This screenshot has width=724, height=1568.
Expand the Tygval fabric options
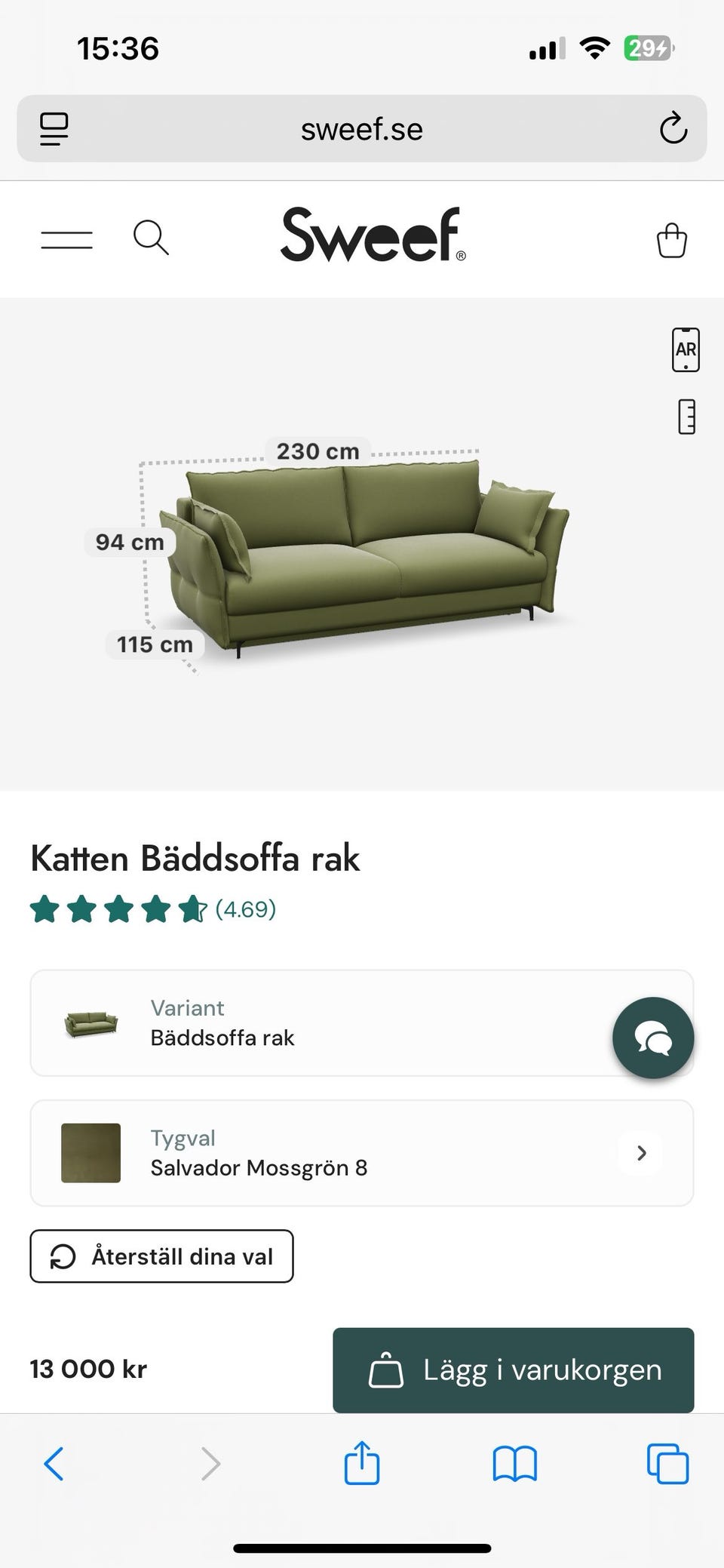[x=640, y=1152]
